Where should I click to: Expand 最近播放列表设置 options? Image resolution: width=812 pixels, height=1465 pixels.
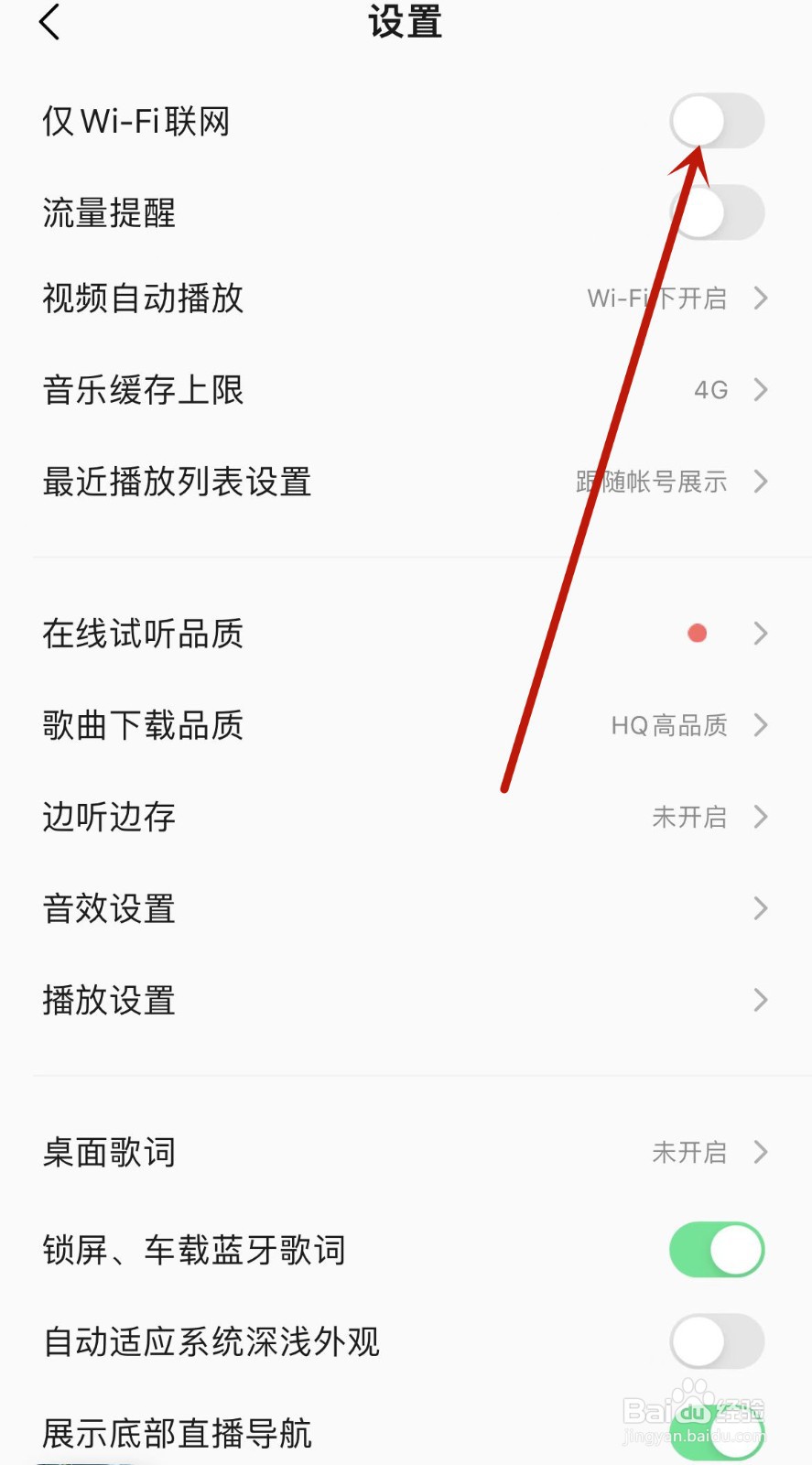[761, 482]
